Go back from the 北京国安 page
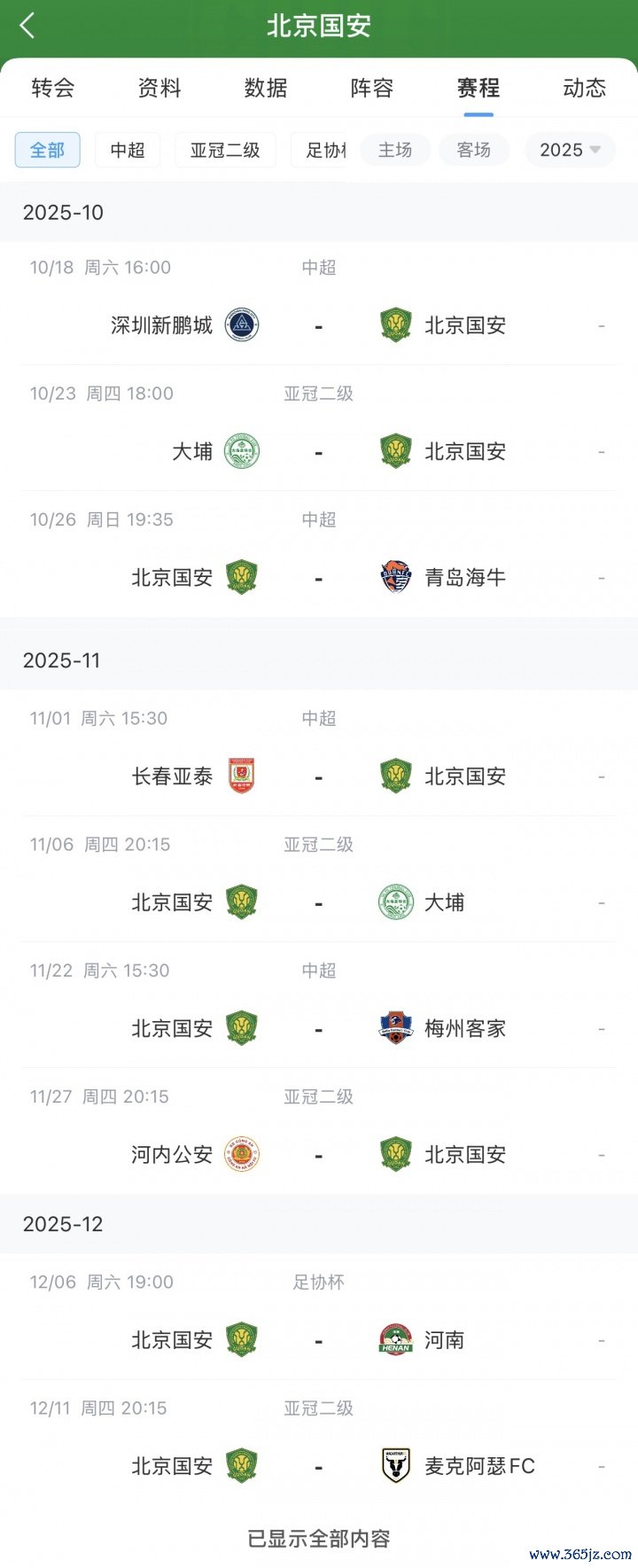 pos(27,26)
